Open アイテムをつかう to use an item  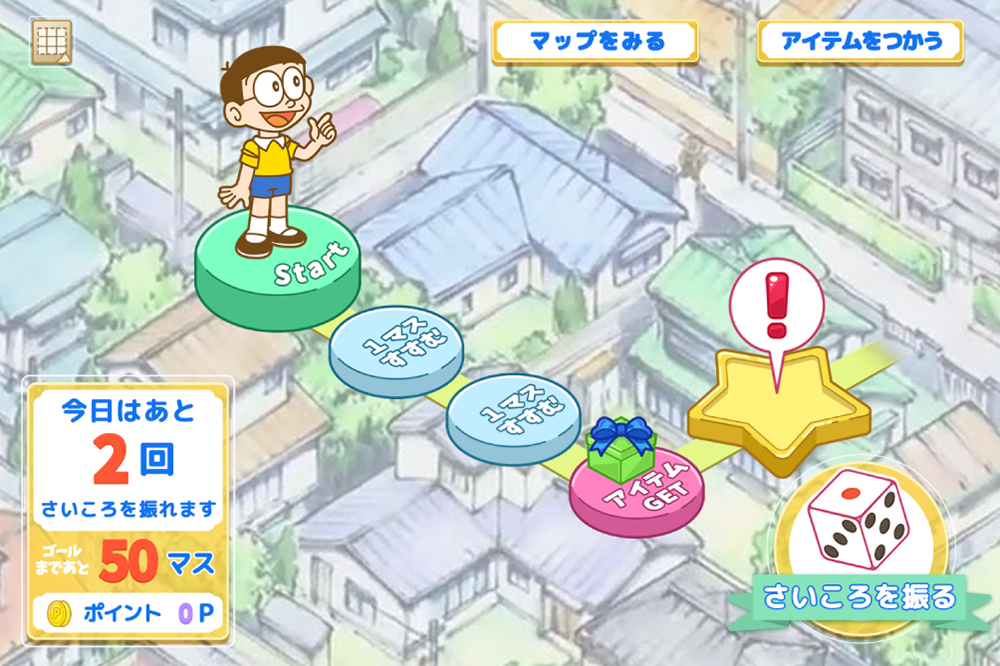coord(860,42)
